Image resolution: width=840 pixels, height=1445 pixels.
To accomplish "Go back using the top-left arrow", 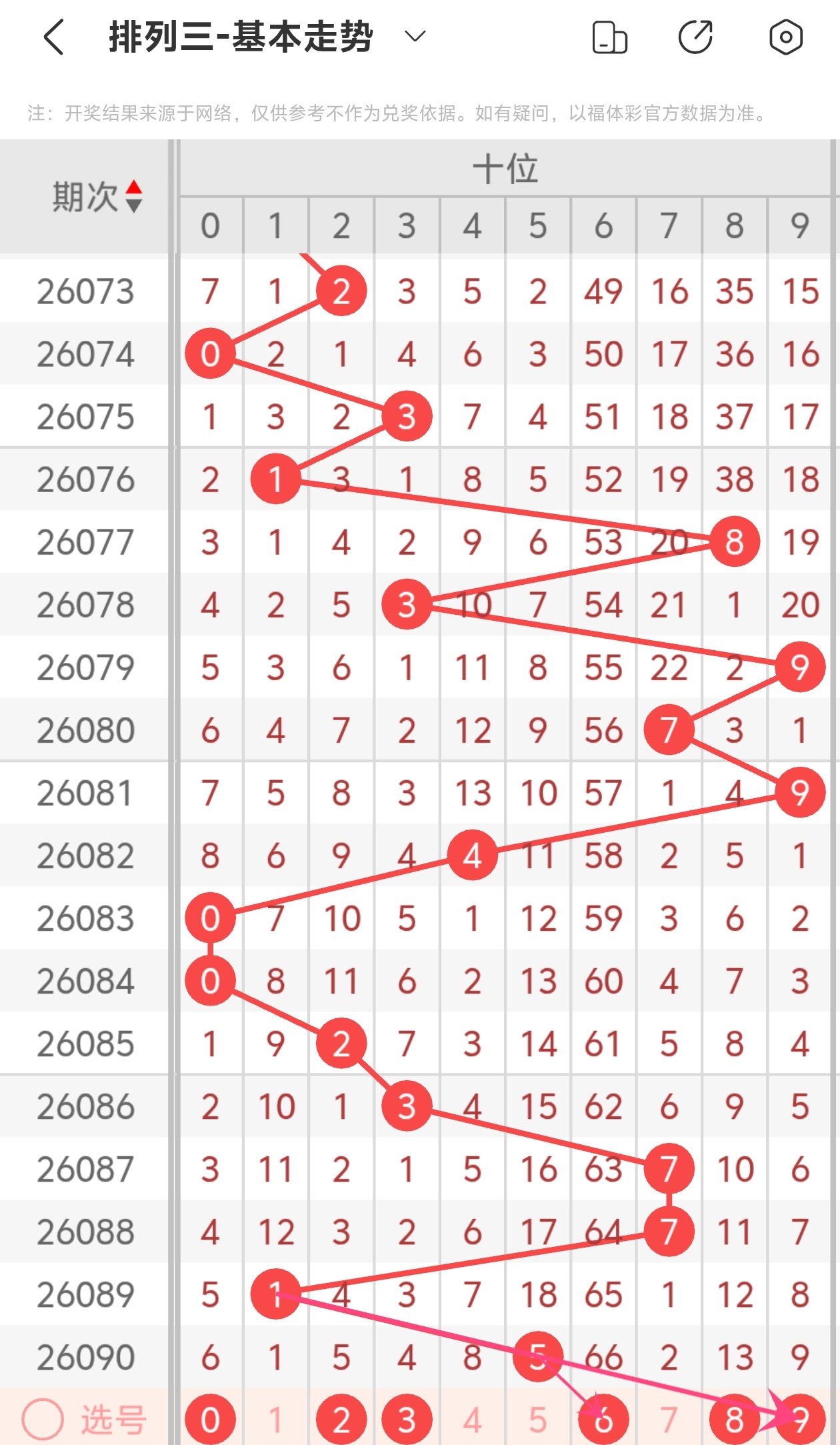I will pyautogui.click(x=53, y=37).
